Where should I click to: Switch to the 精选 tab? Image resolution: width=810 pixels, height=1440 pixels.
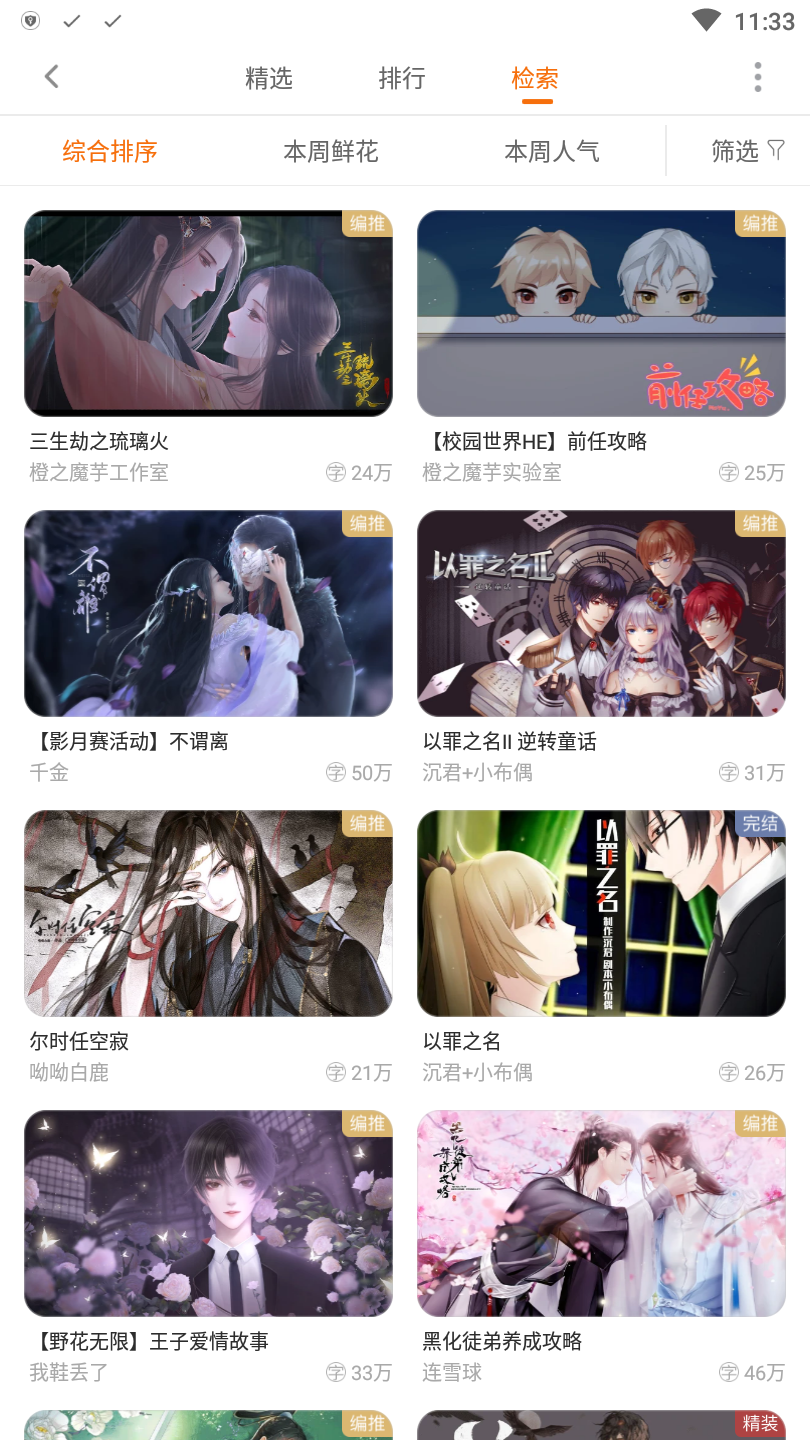tap(269, 78)
